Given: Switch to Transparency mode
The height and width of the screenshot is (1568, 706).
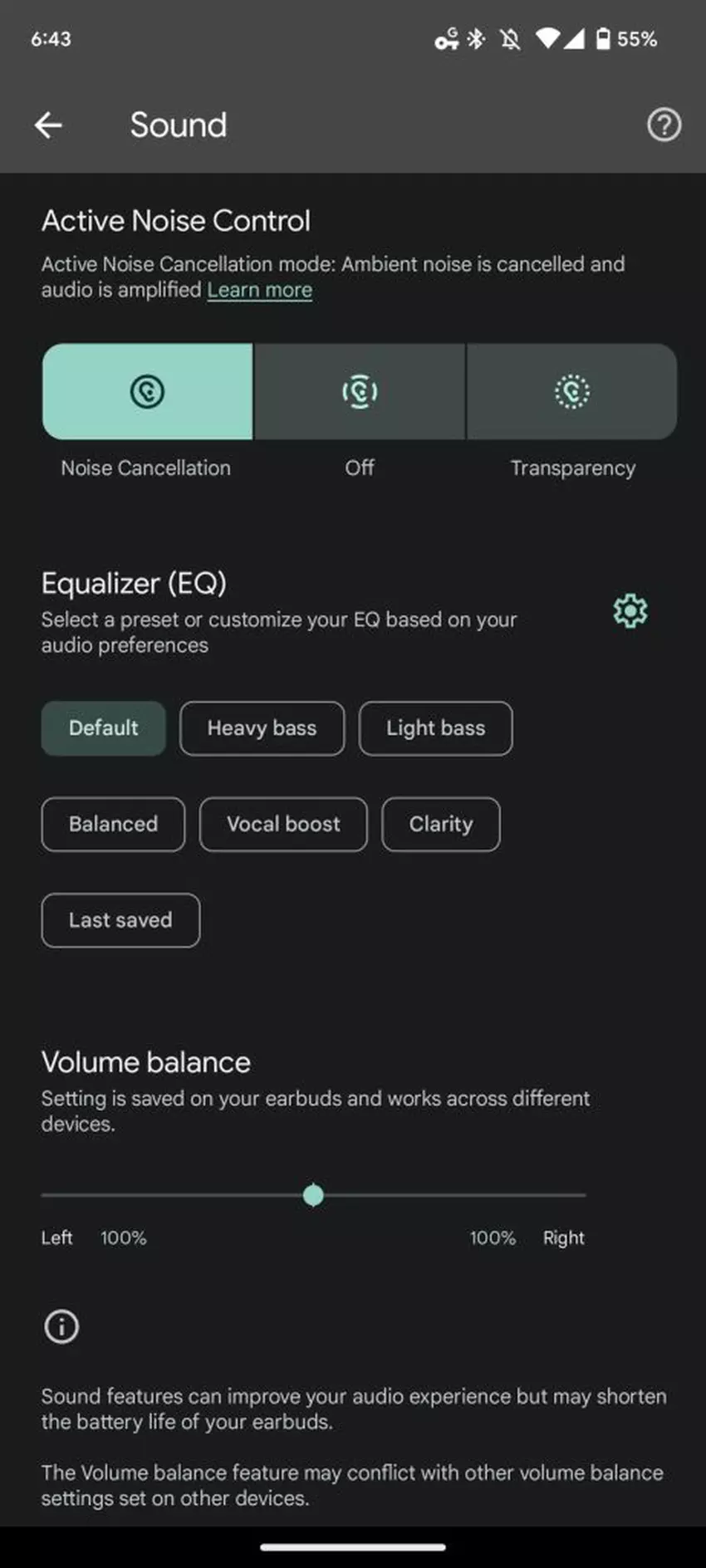Looking at the screenshot, I should pos(572,391).
